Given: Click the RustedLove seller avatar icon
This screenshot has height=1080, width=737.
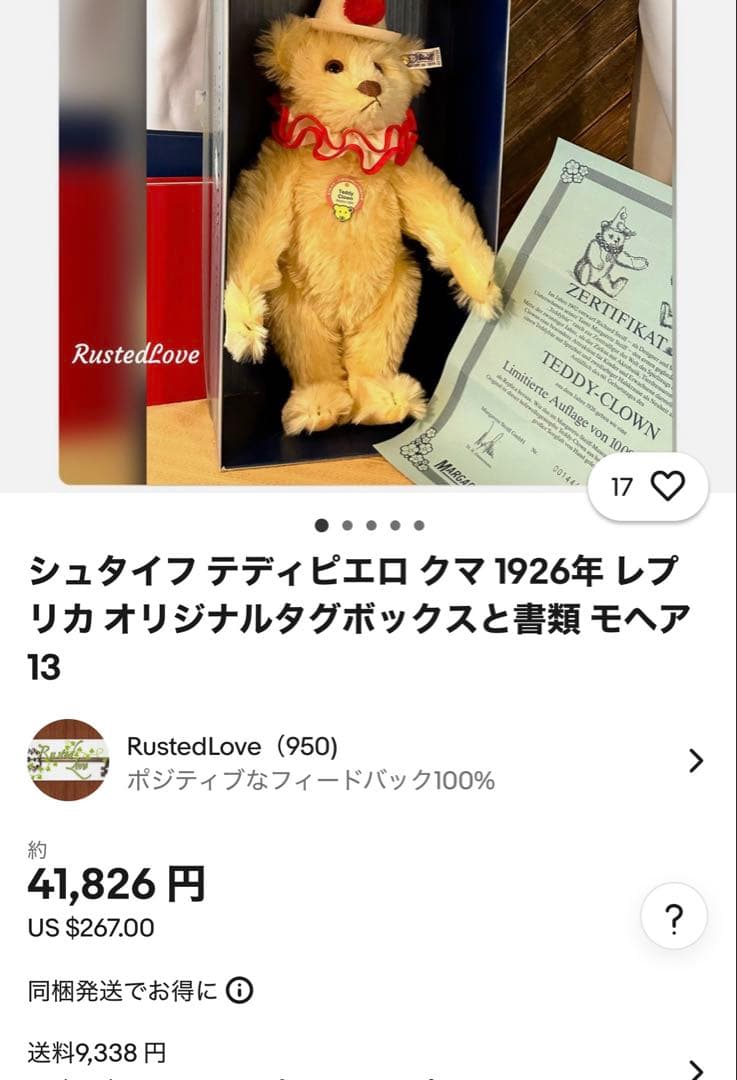Looking at the screenshot, I should [67, 760].
